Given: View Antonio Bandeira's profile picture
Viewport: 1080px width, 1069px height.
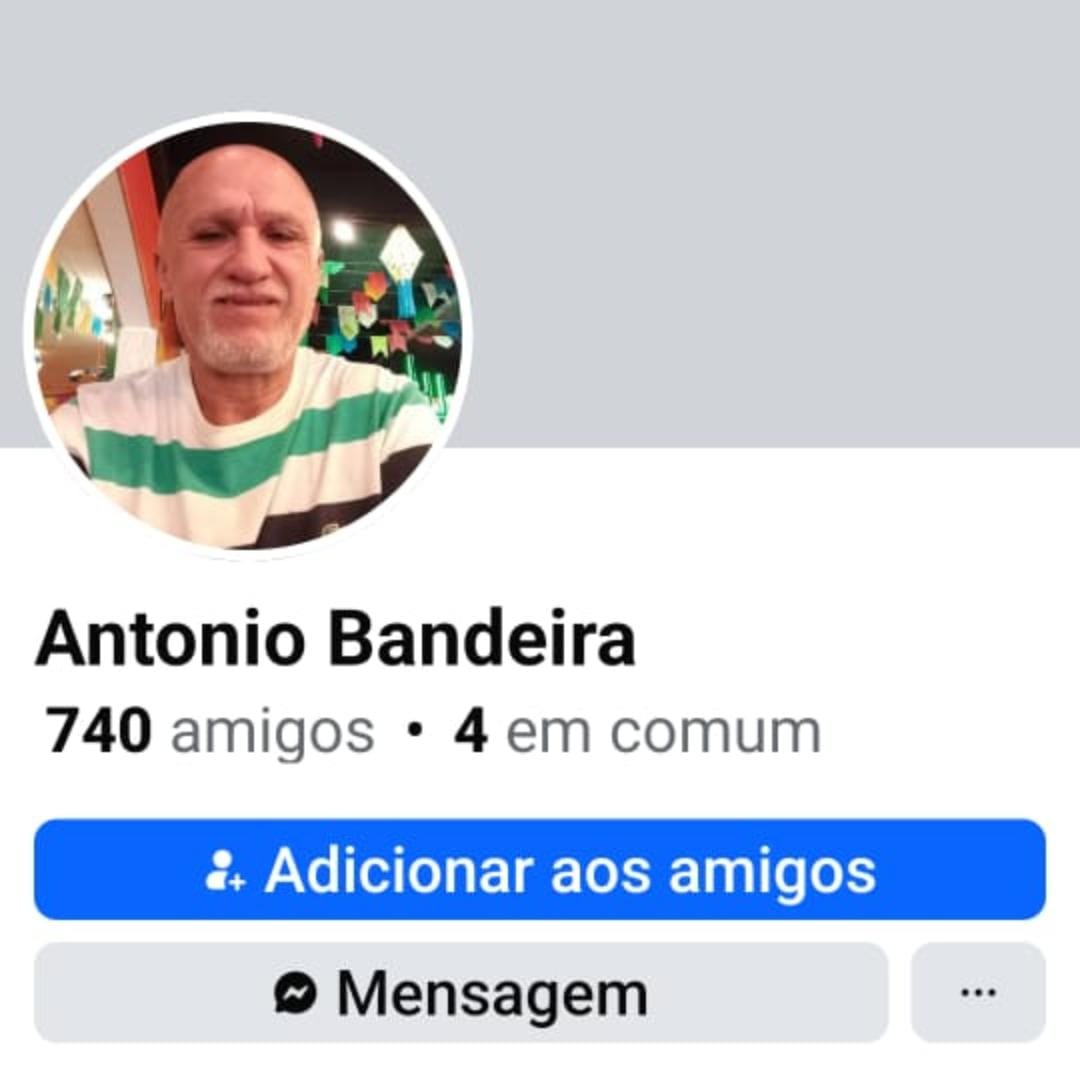Looking at the screenshot, I should [248, 335].
